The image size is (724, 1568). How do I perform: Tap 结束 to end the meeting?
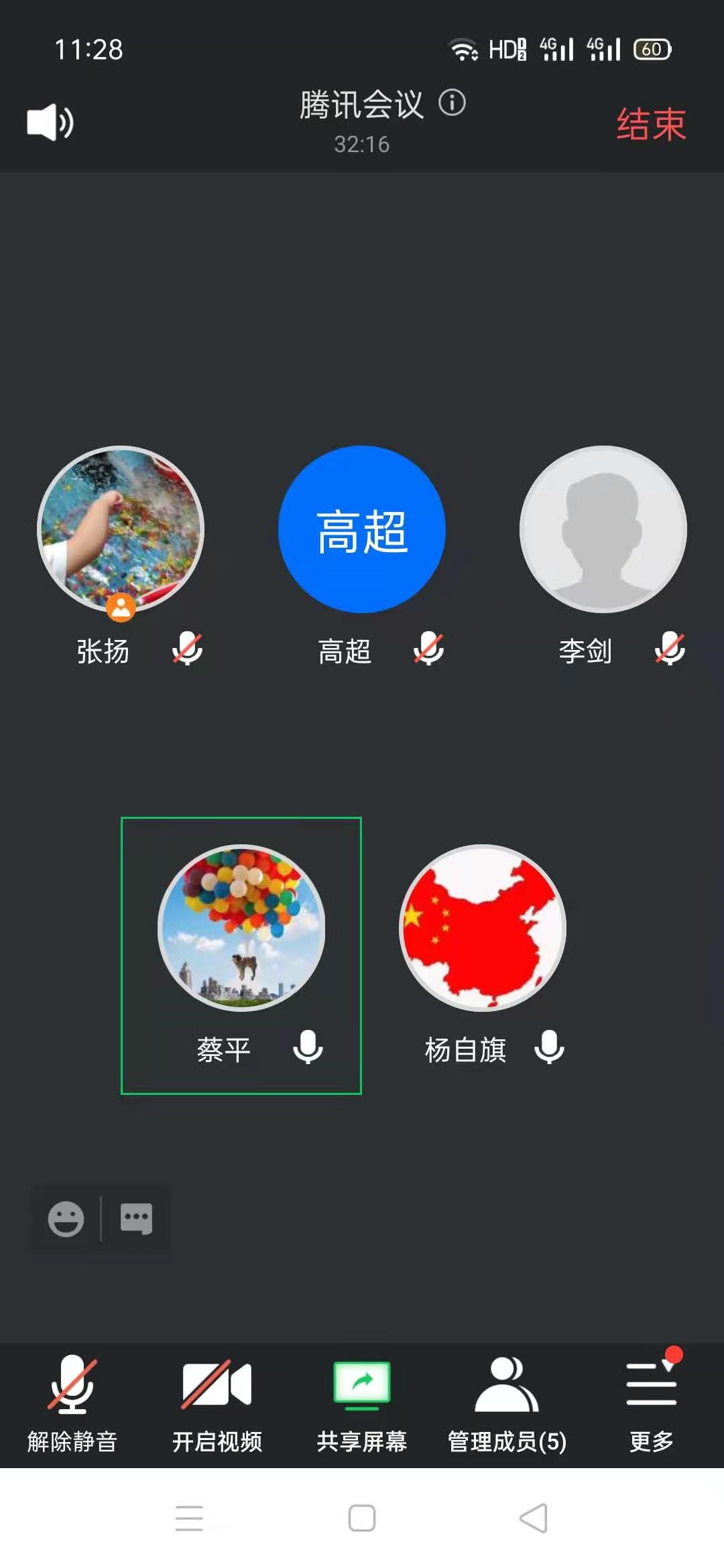pos(650,124)
